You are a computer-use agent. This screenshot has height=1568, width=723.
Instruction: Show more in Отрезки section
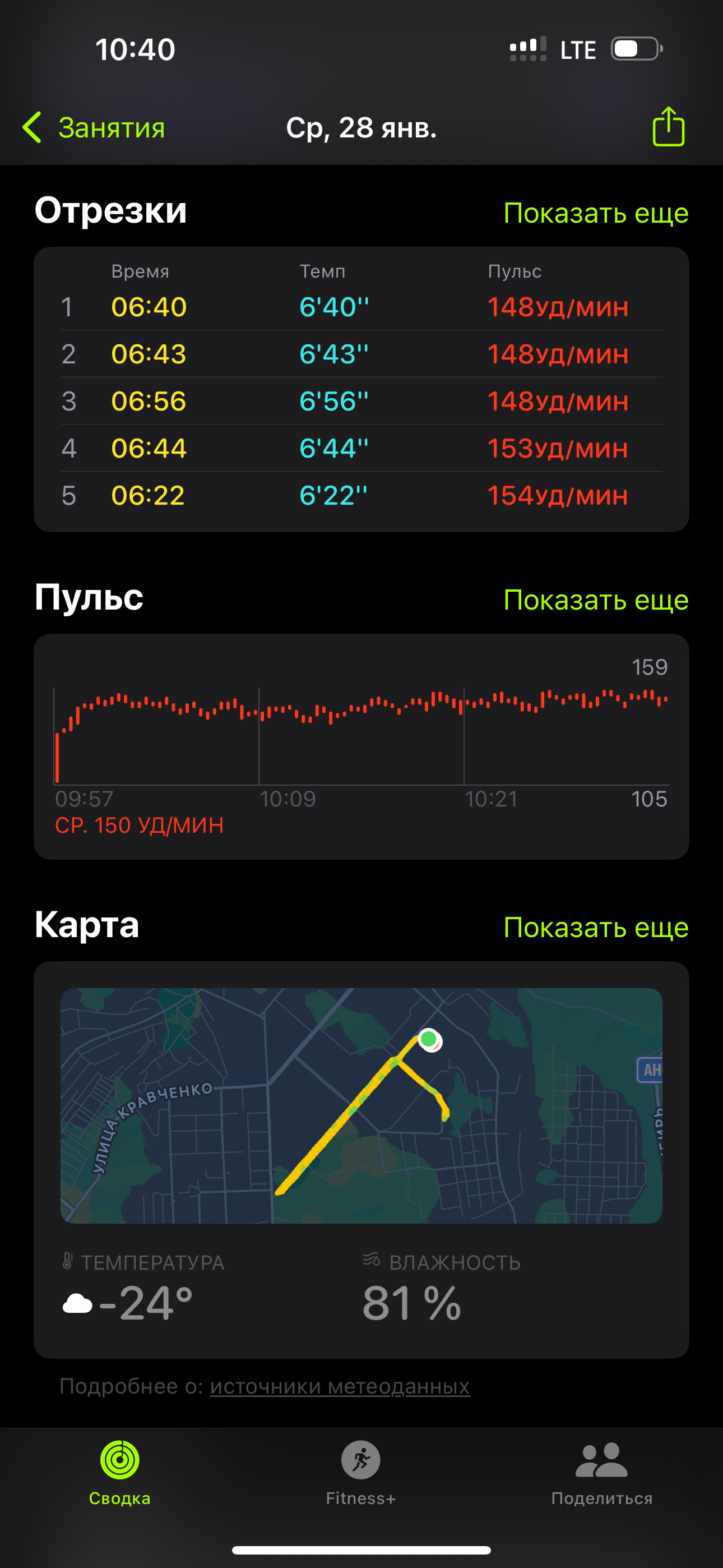596,213
